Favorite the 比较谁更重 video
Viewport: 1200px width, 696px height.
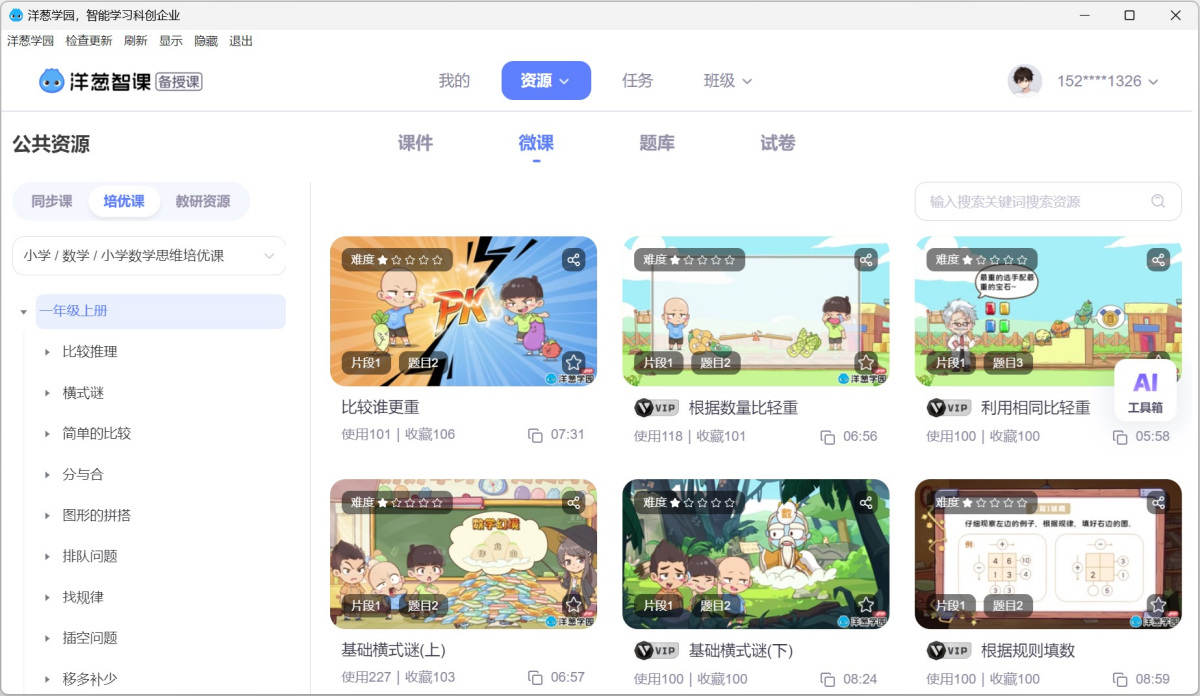(573, 362)
